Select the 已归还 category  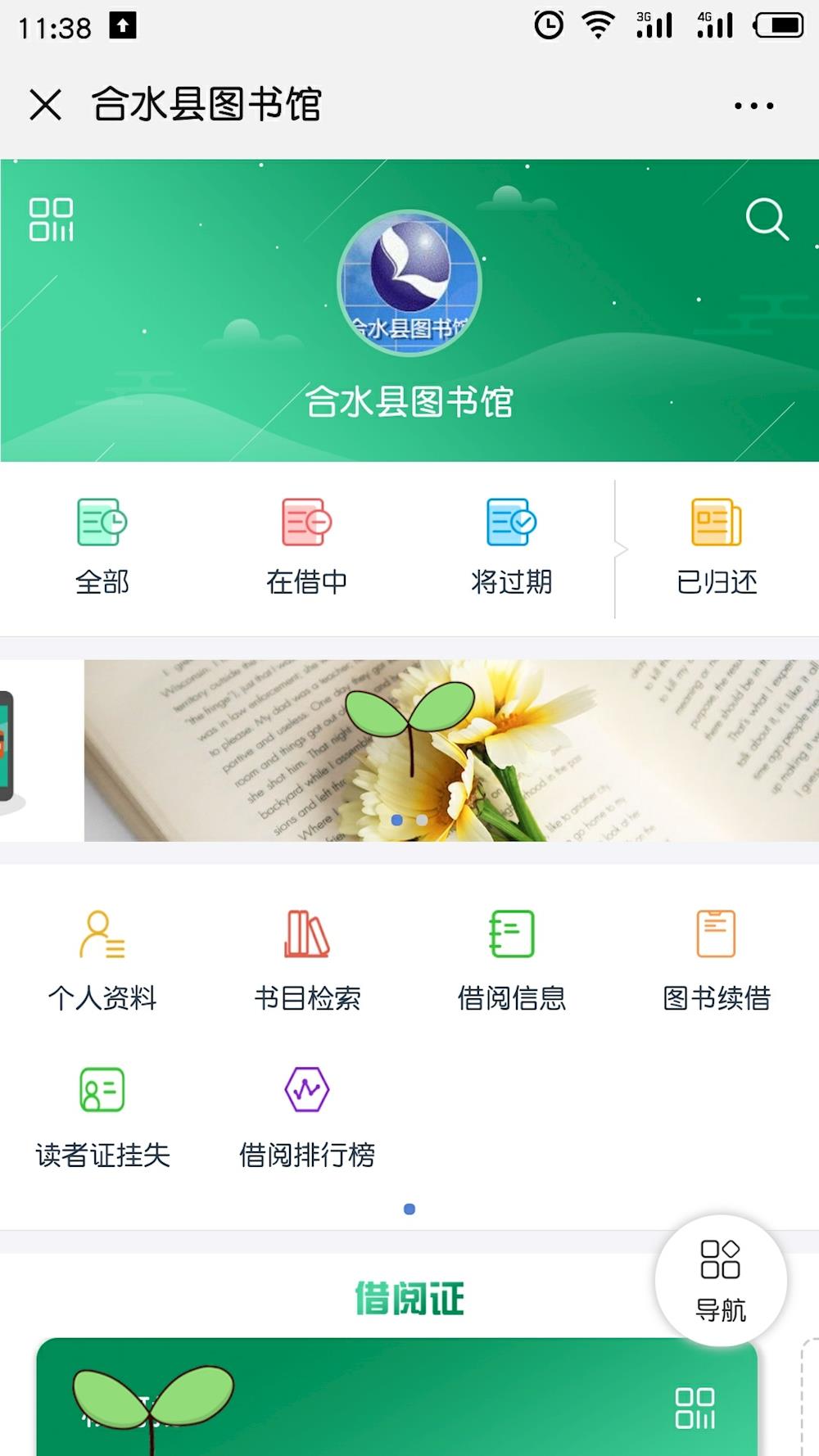pyautogui.click(x=717, y=545)
